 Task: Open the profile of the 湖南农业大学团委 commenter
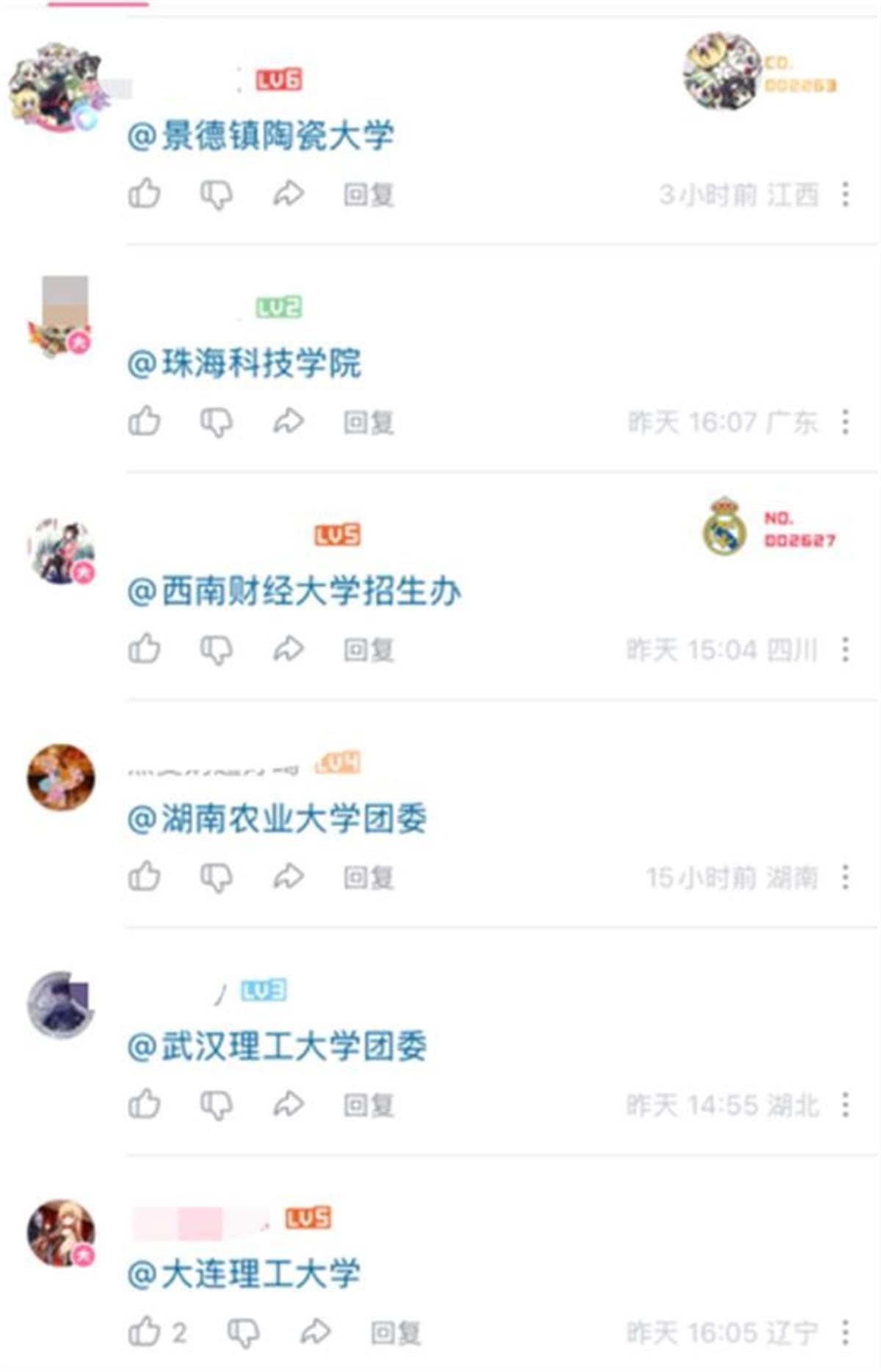click(61, 777)
